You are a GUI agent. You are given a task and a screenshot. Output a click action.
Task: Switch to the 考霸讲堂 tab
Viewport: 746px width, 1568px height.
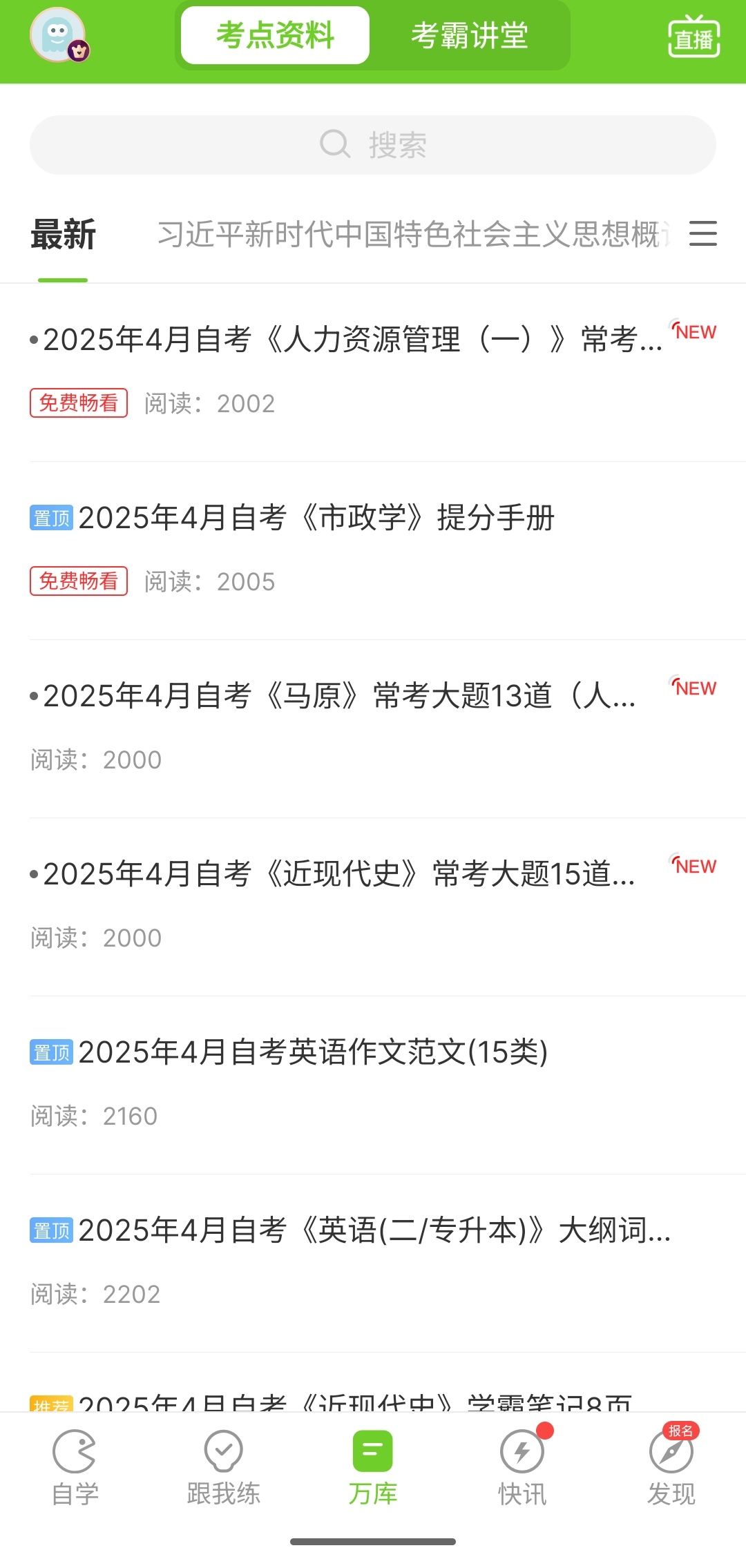470,35
